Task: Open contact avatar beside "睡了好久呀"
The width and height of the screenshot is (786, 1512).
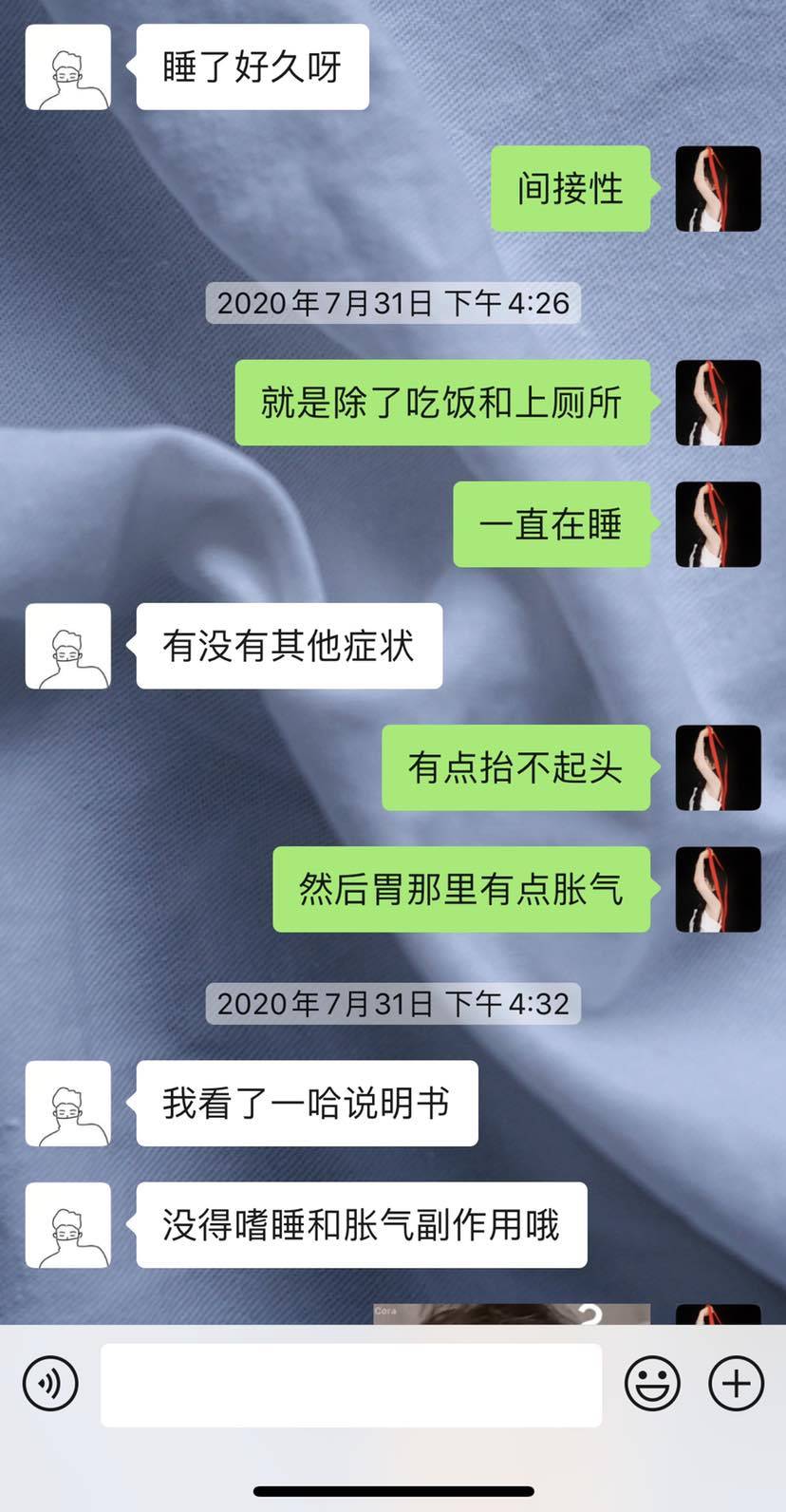Action: (x=67, y=67)
